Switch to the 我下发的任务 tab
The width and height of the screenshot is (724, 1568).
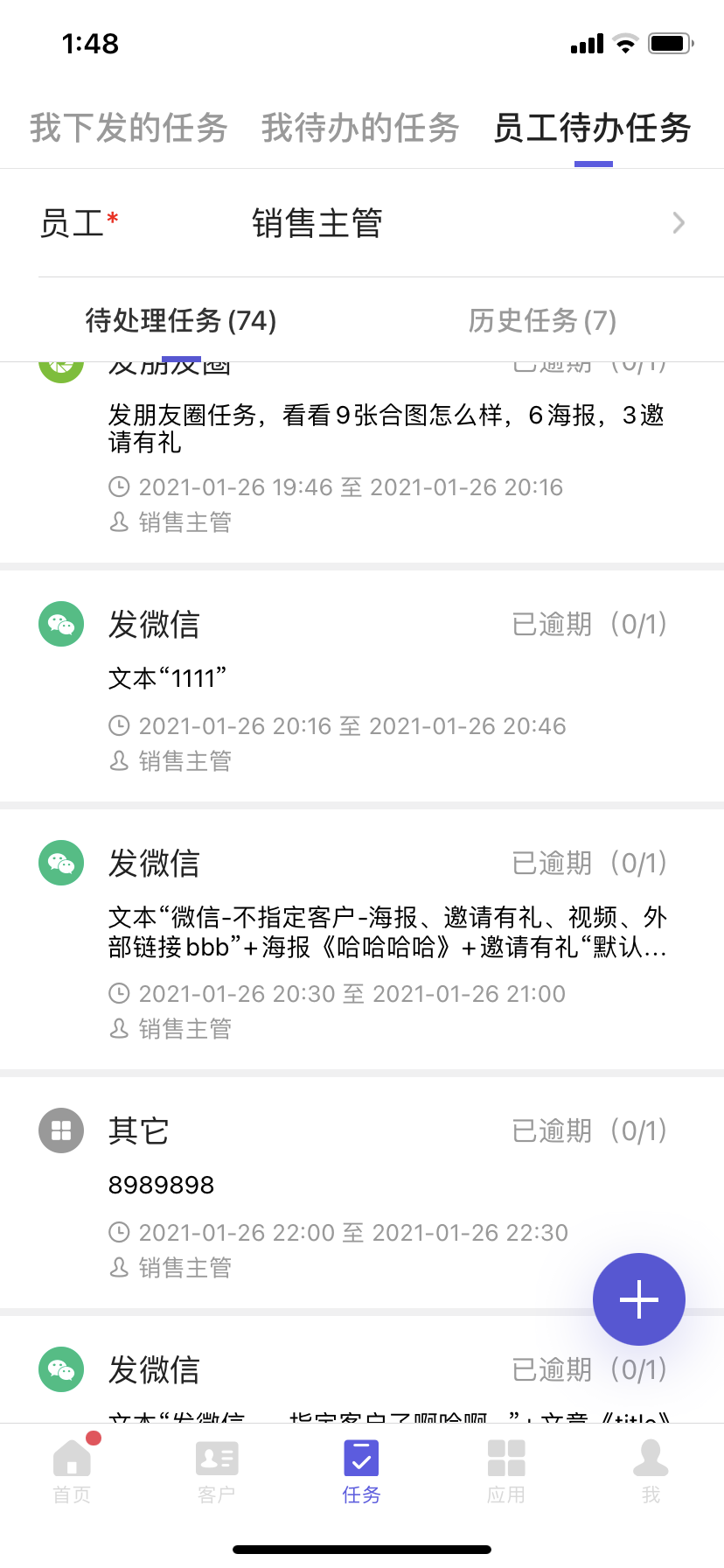(128, 128)
